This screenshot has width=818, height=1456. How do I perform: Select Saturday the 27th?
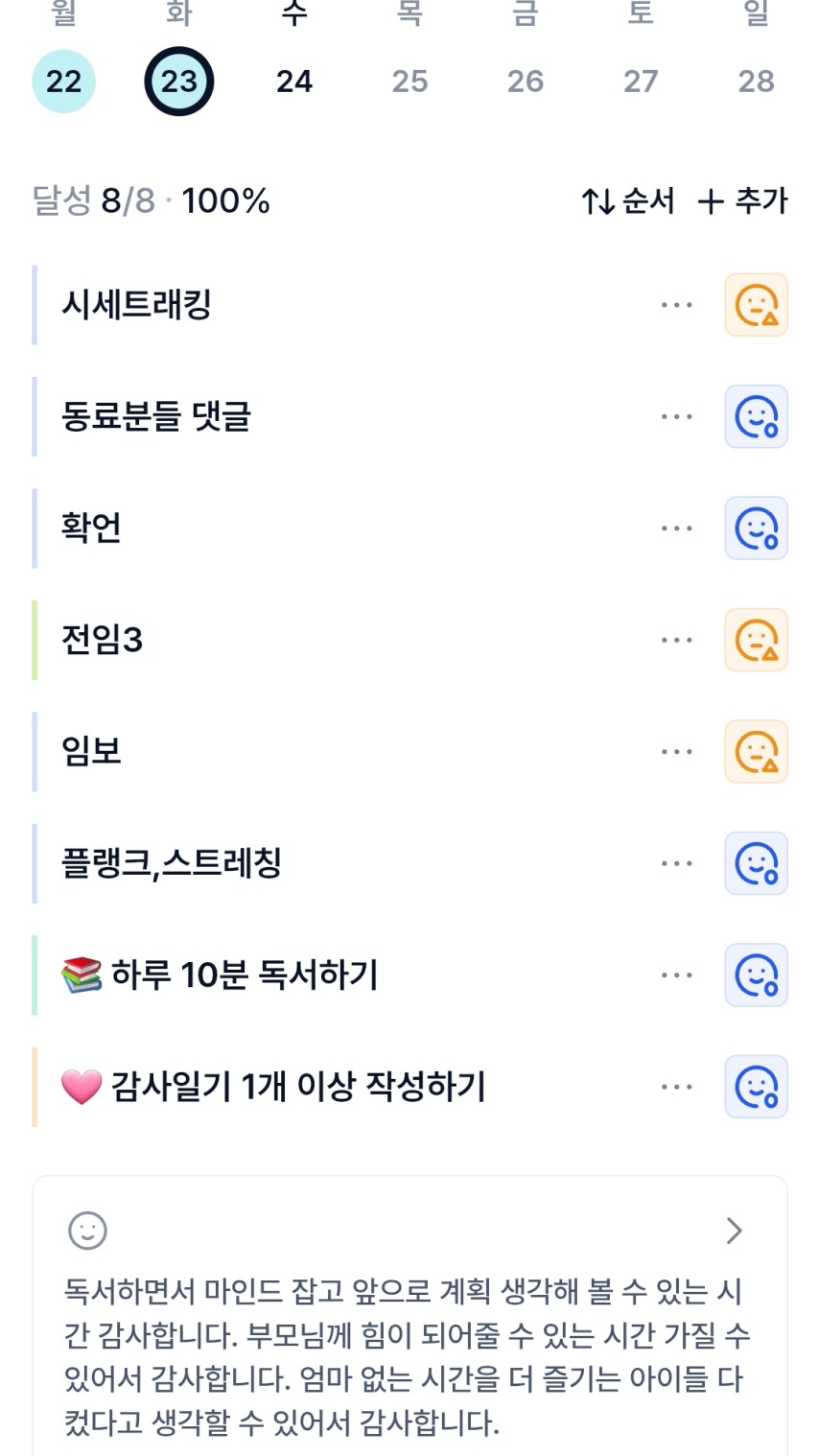tap(641, 82)
